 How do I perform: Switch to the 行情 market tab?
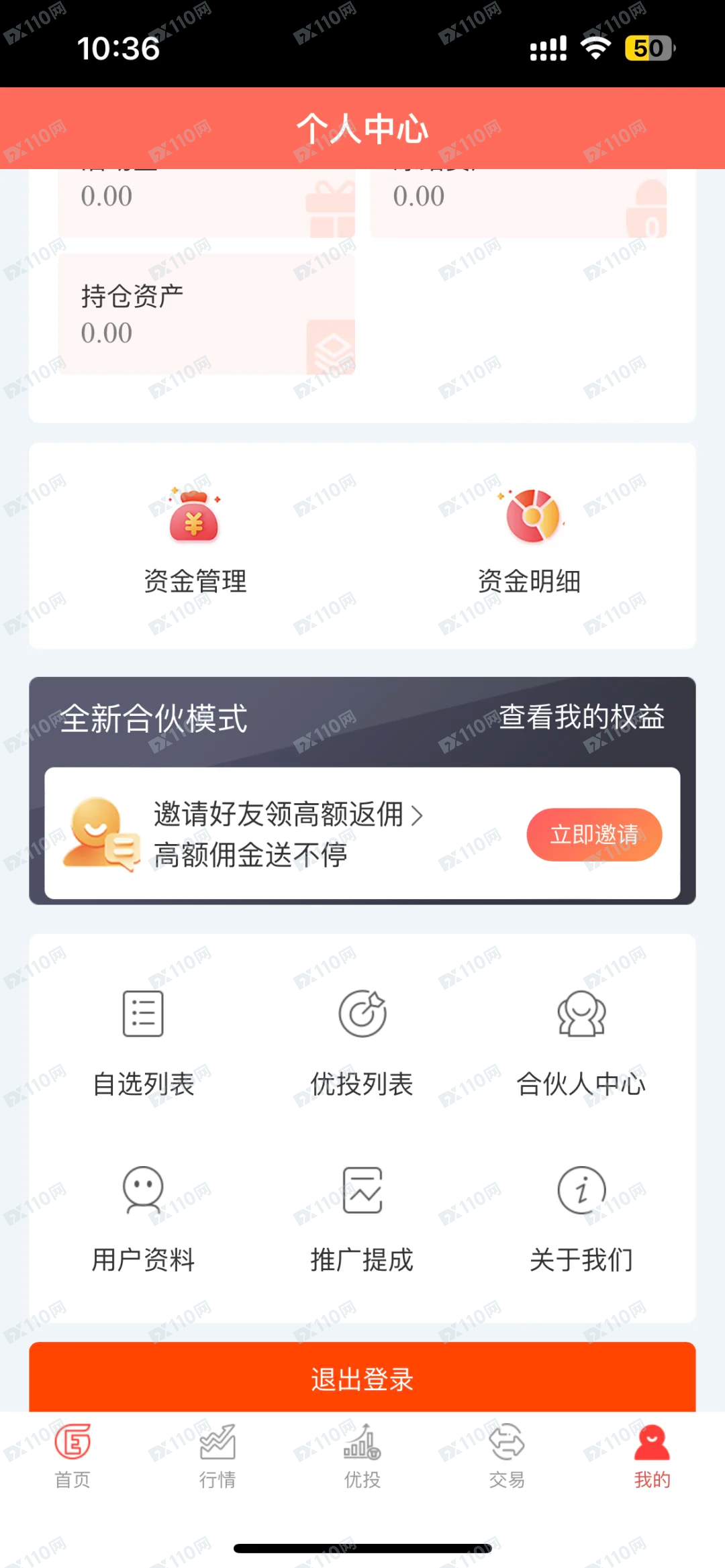(217, 1455)
